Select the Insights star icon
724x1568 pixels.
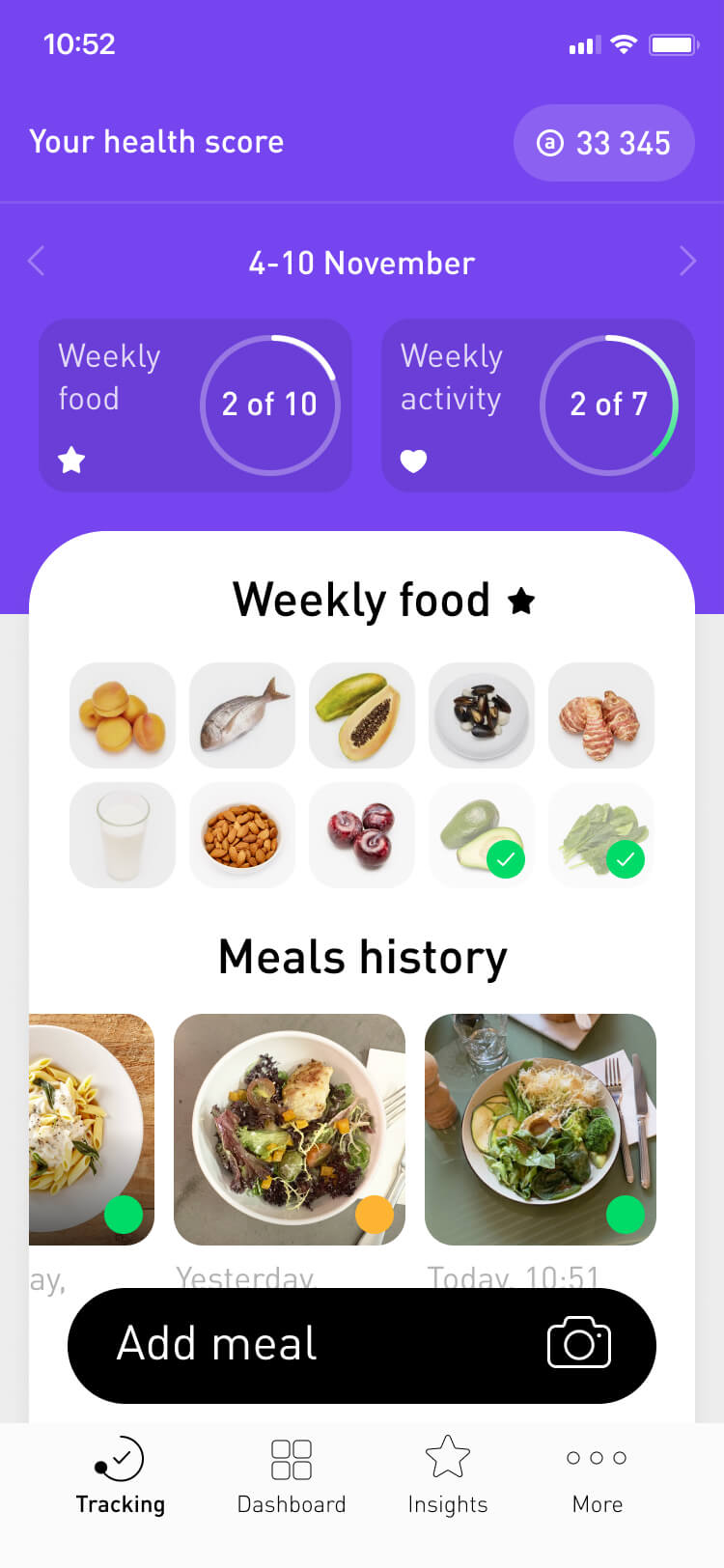tap(447, 1456)
